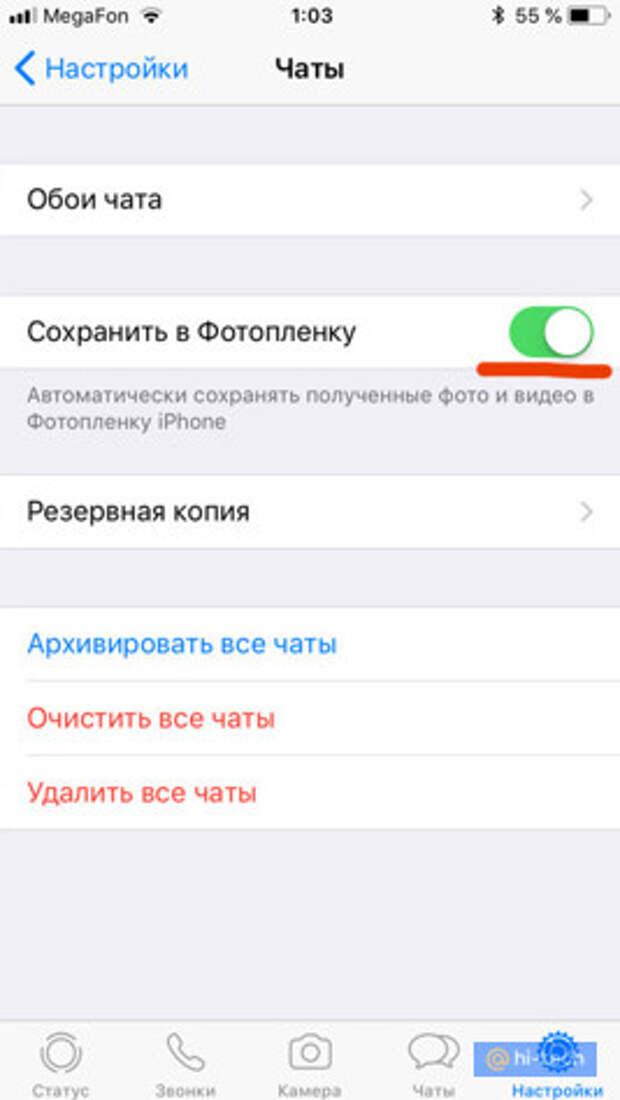620x1100 pixels.
Task: Open the Камера tab
Action: coord(309,1063)
